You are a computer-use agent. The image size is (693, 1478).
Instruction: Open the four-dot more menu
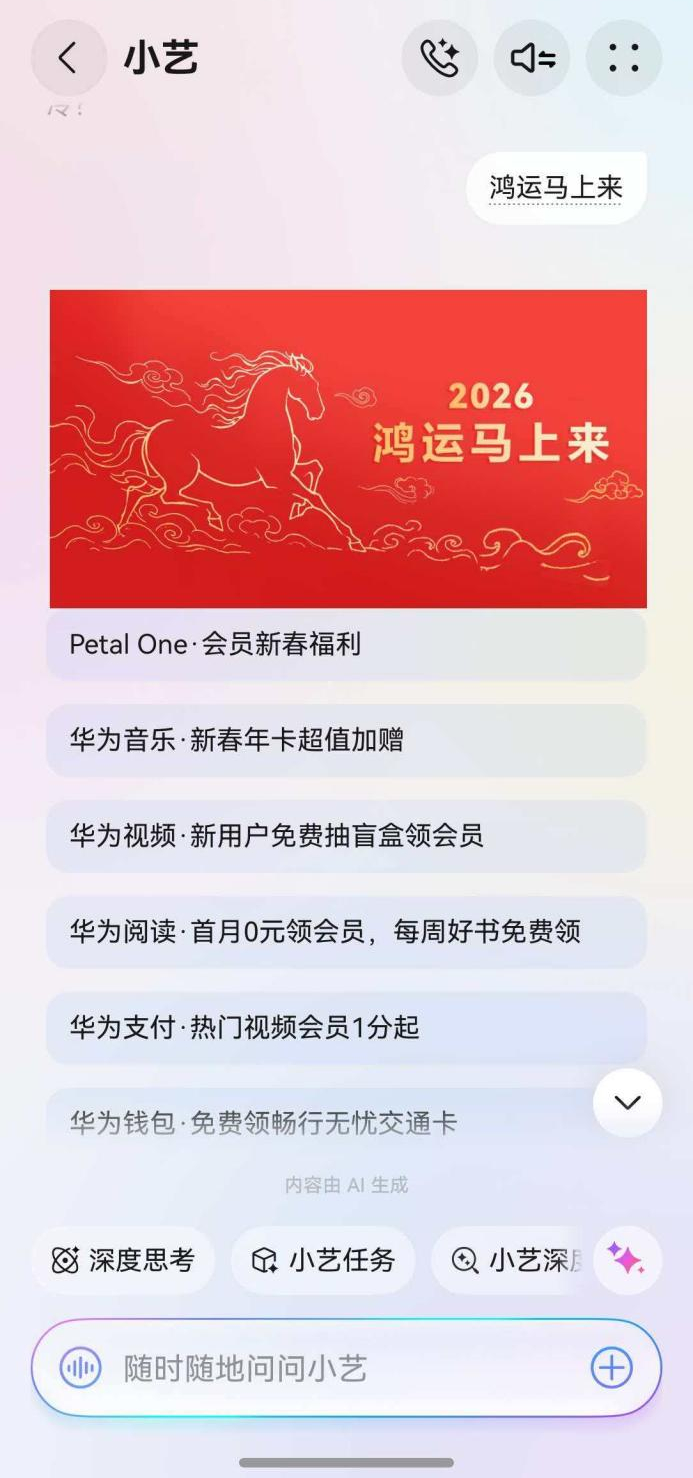(623, 58)
